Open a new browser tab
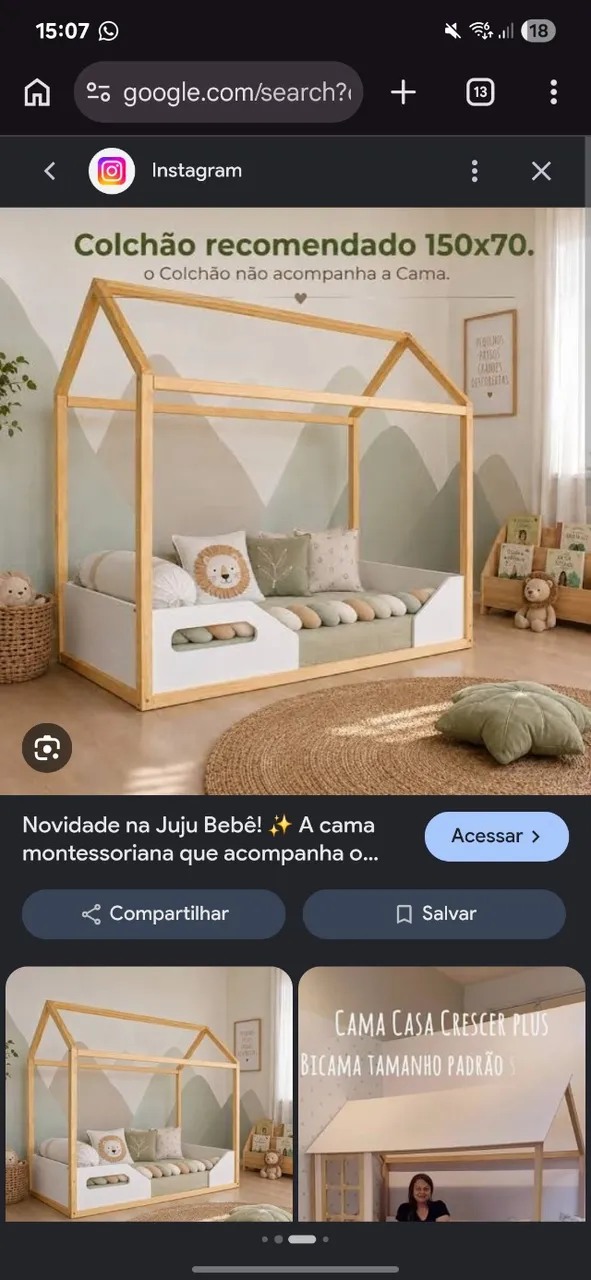The height and width of the screenshot is (1280, 591). (403, 93)
